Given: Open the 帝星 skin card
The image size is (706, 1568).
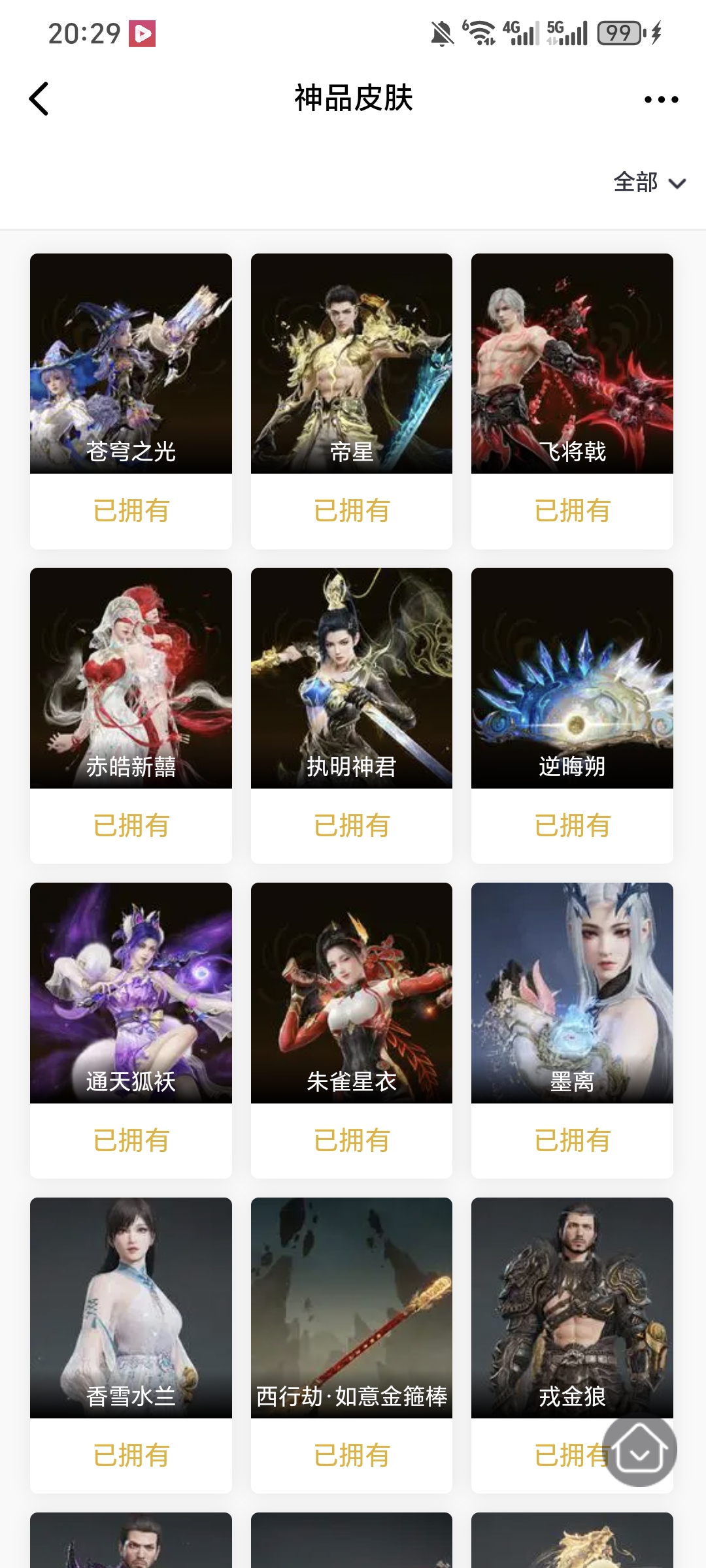Looking at the screenshot, I should point(352,364).
